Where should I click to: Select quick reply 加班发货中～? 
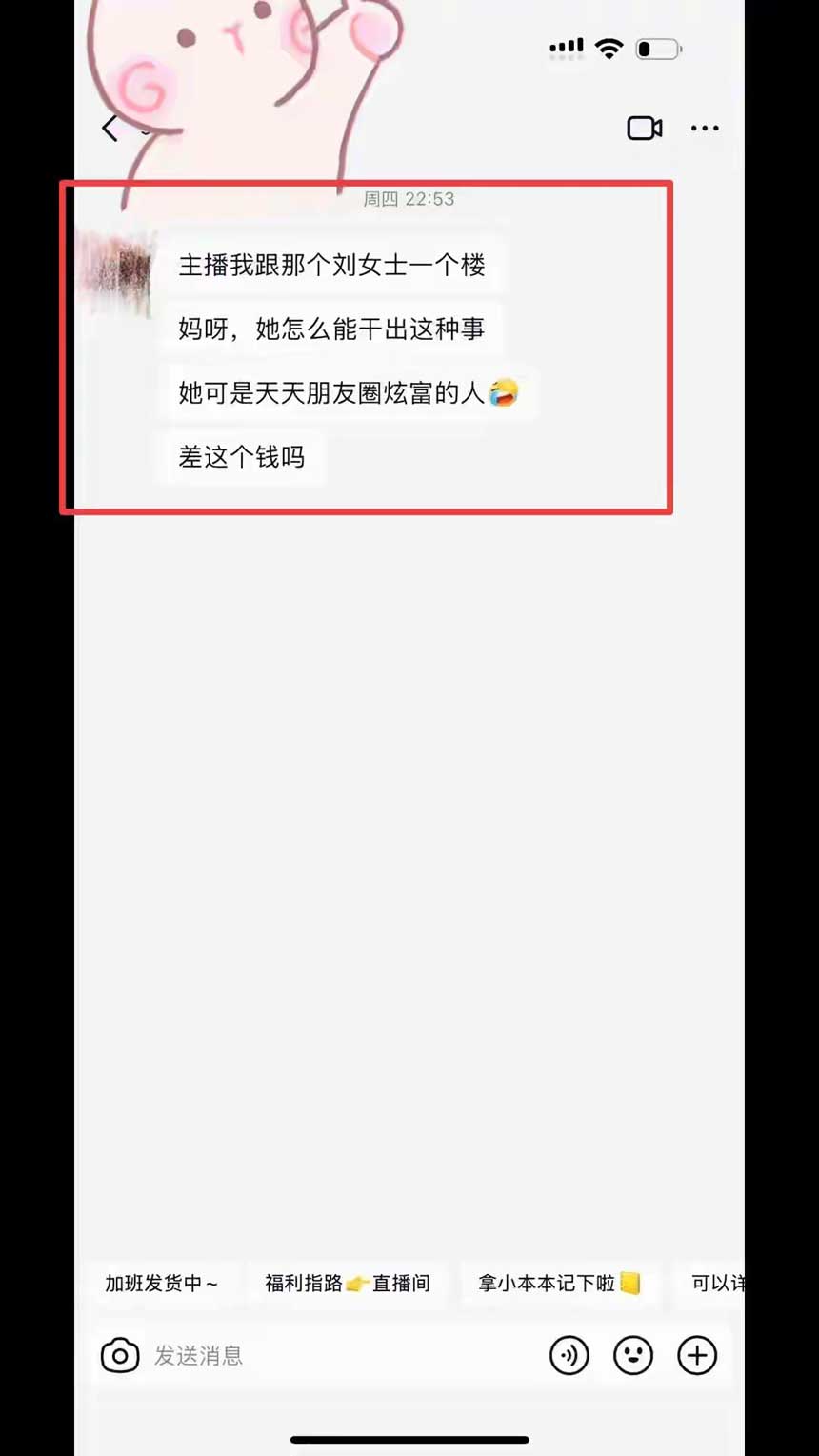161,1284
